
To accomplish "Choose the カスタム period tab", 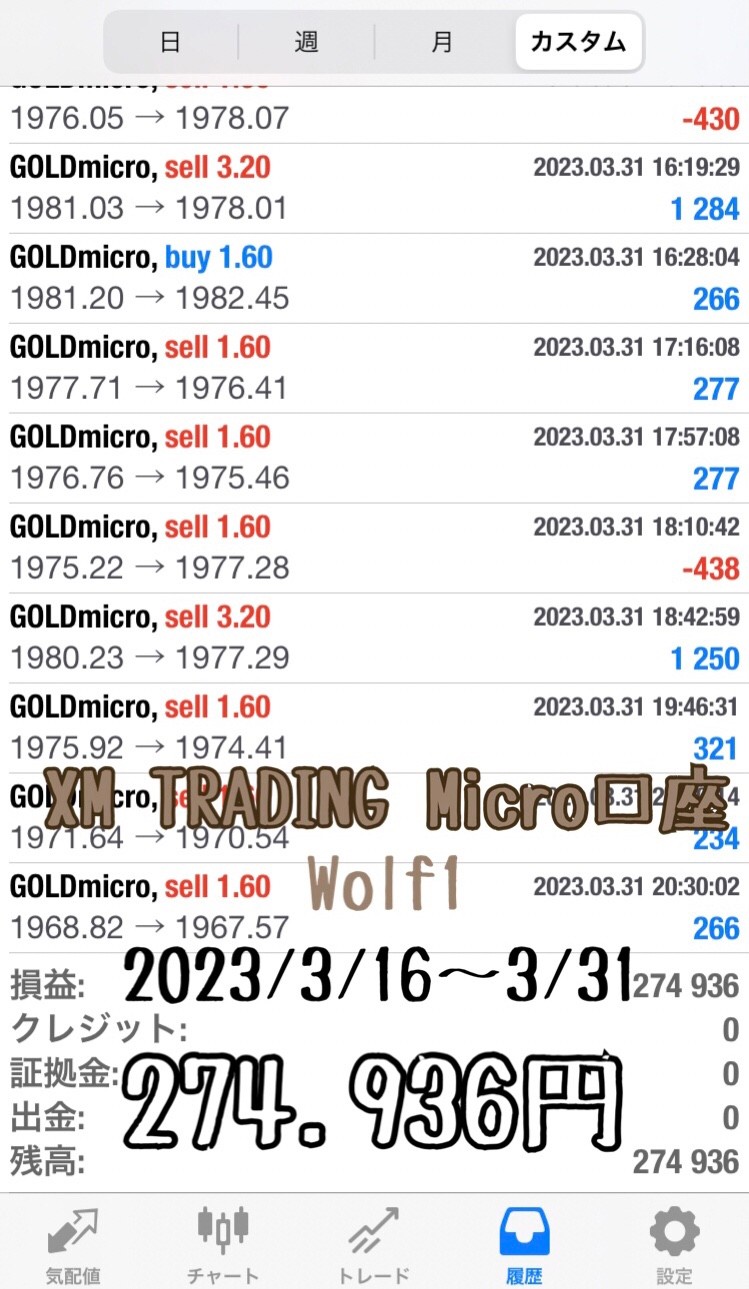I will 578,42.
